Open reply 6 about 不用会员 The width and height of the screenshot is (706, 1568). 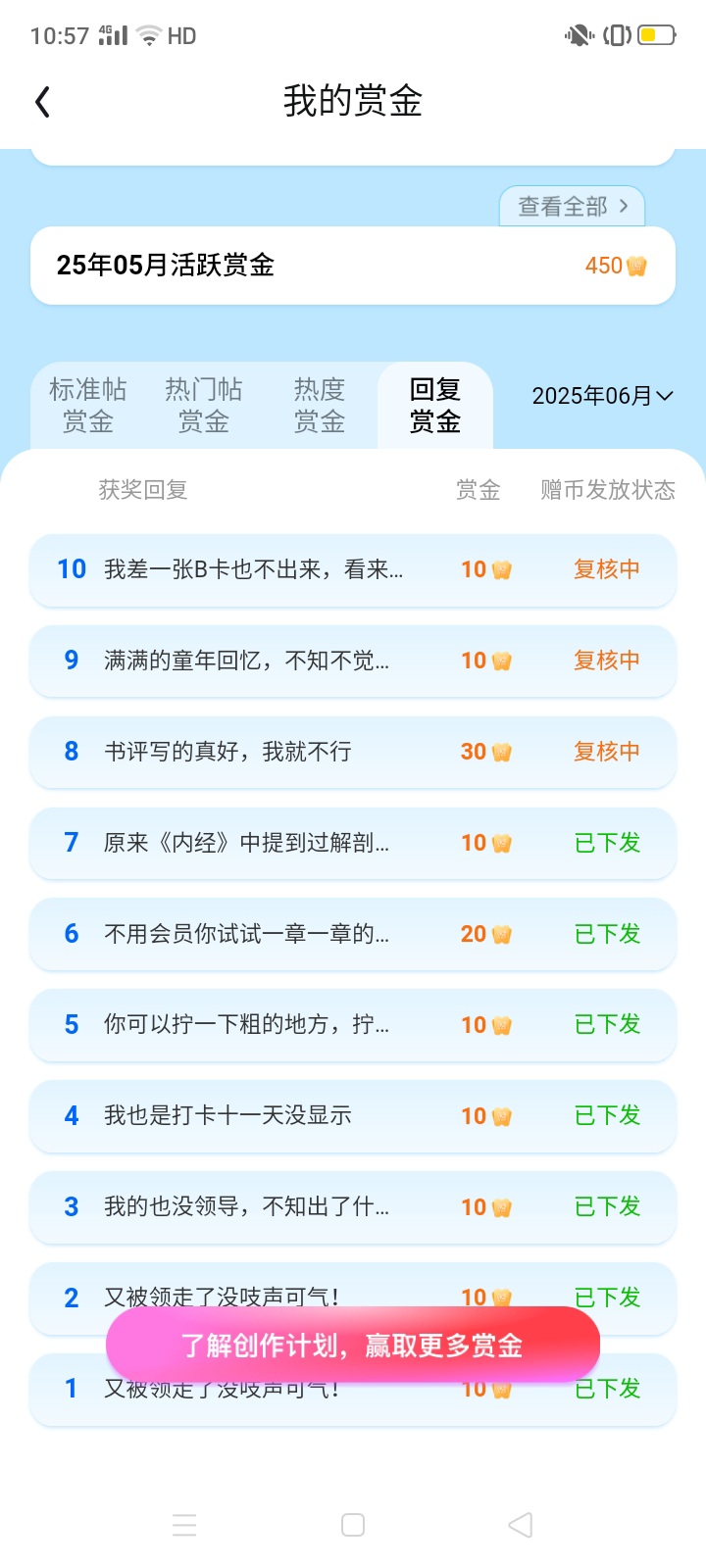(353, 934)
